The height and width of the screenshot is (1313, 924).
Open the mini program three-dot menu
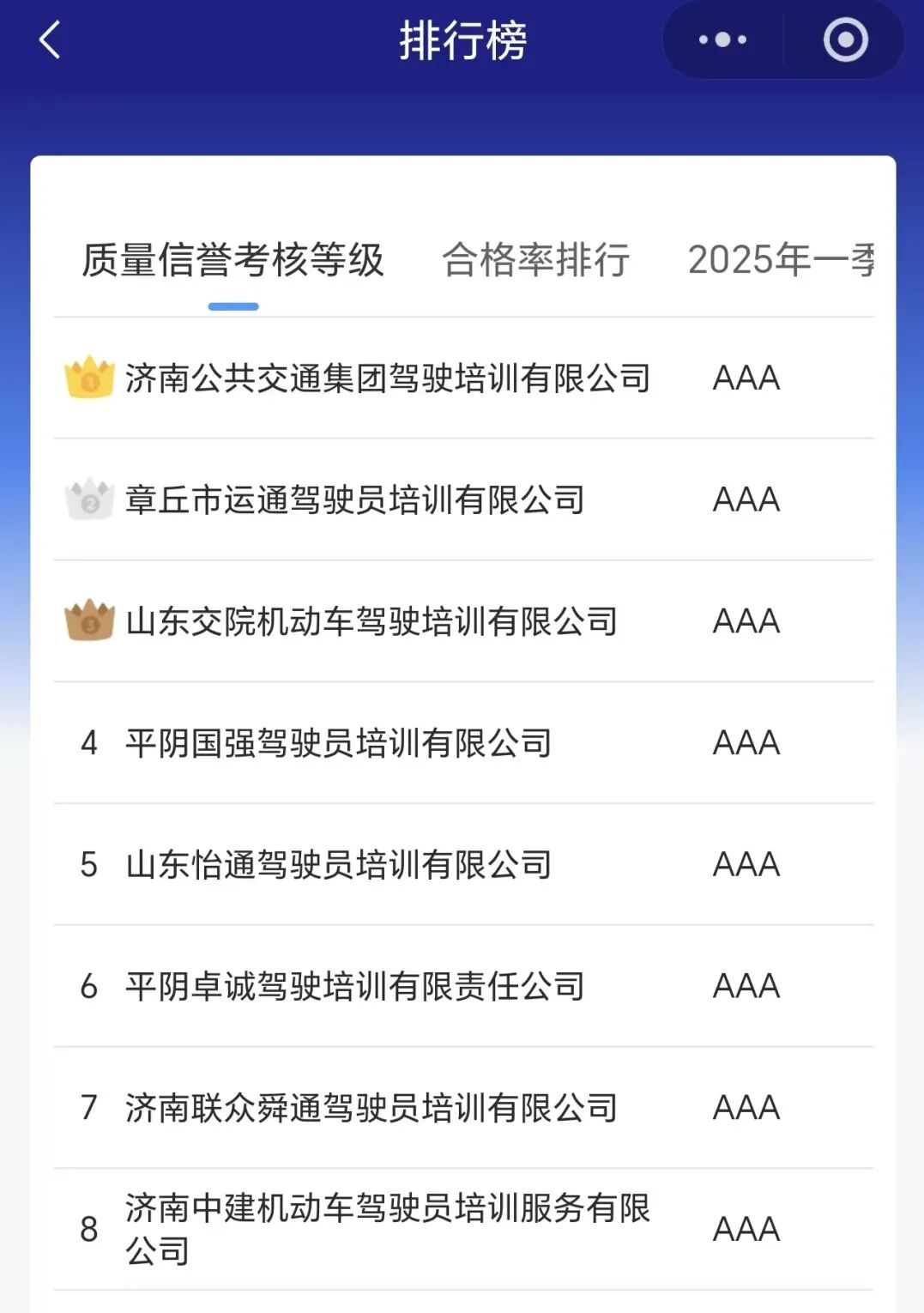722,40
